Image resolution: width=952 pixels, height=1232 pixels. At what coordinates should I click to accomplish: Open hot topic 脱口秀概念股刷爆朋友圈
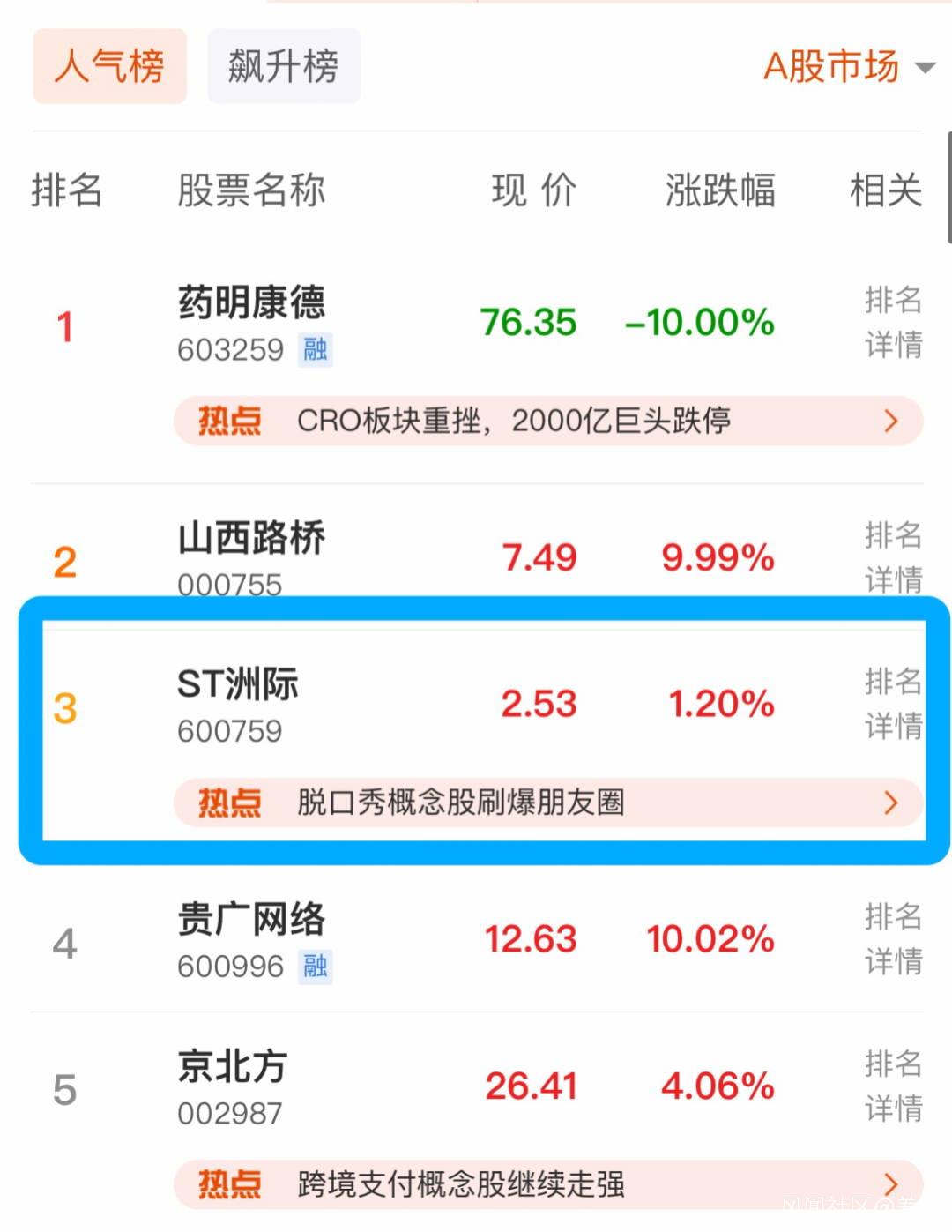tap(547, 803)
